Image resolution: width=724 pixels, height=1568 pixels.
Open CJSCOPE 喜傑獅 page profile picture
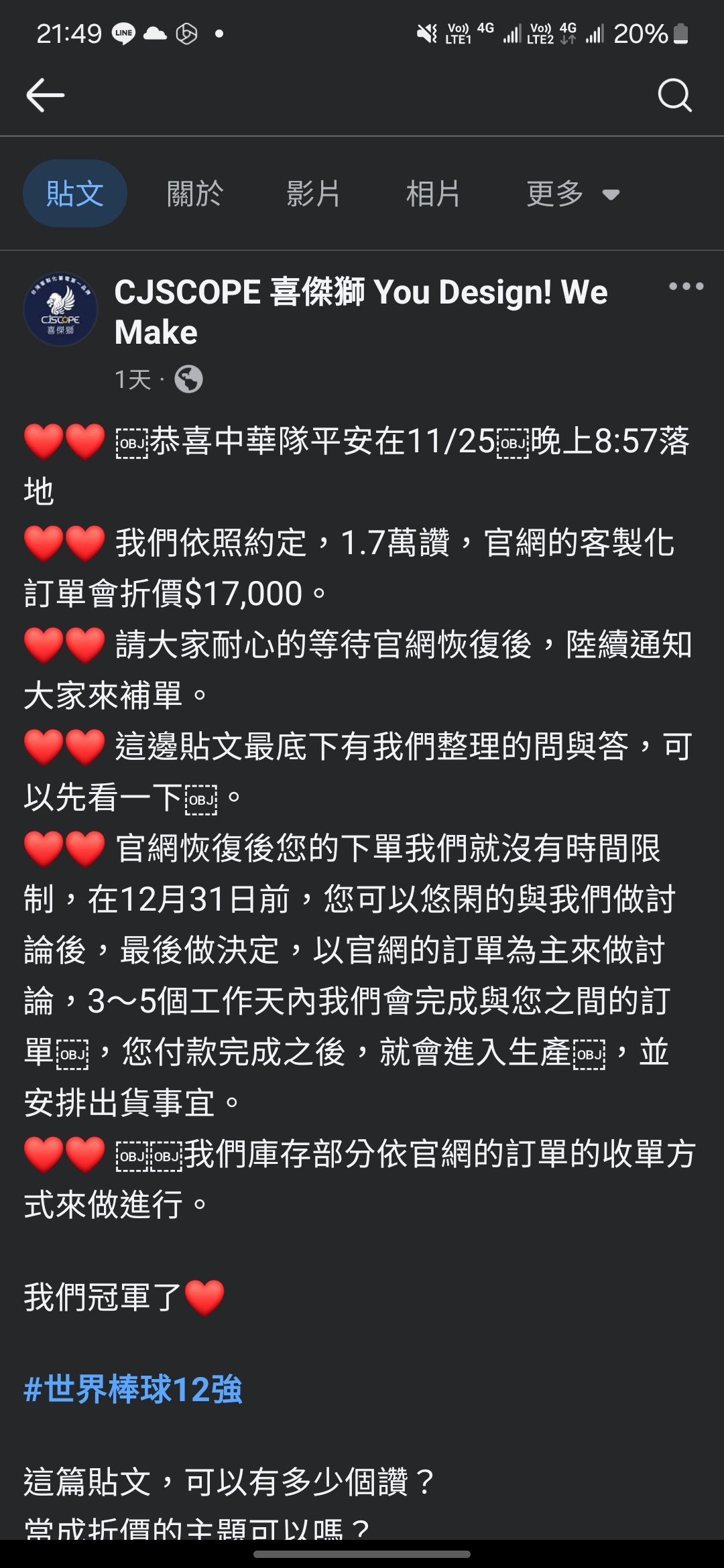click(x=61, y=310)
